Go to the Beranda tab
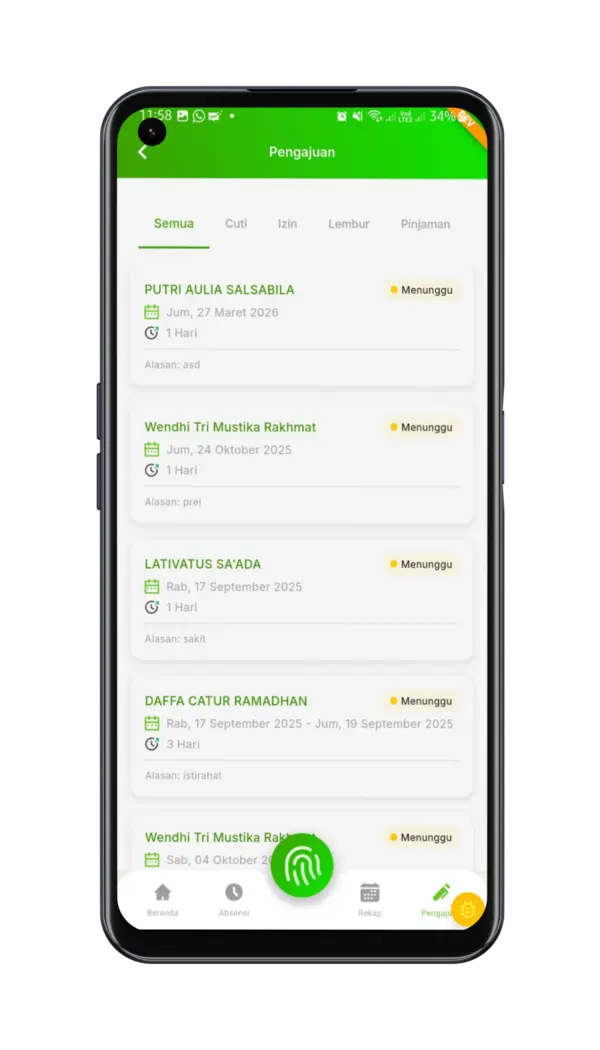Screen dimensions: 600x1050 click(x=162, y=898)
